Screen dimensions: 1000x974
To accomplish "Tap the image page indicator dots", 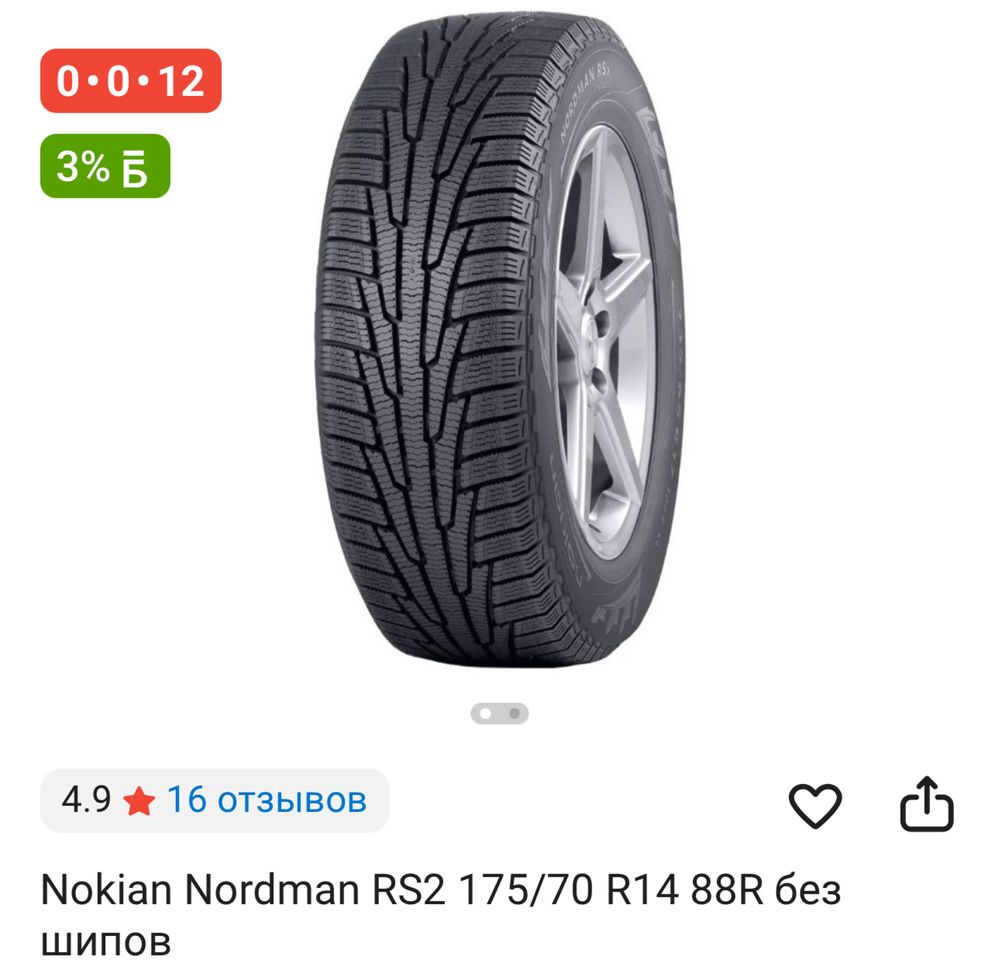I will coord(500,714).
